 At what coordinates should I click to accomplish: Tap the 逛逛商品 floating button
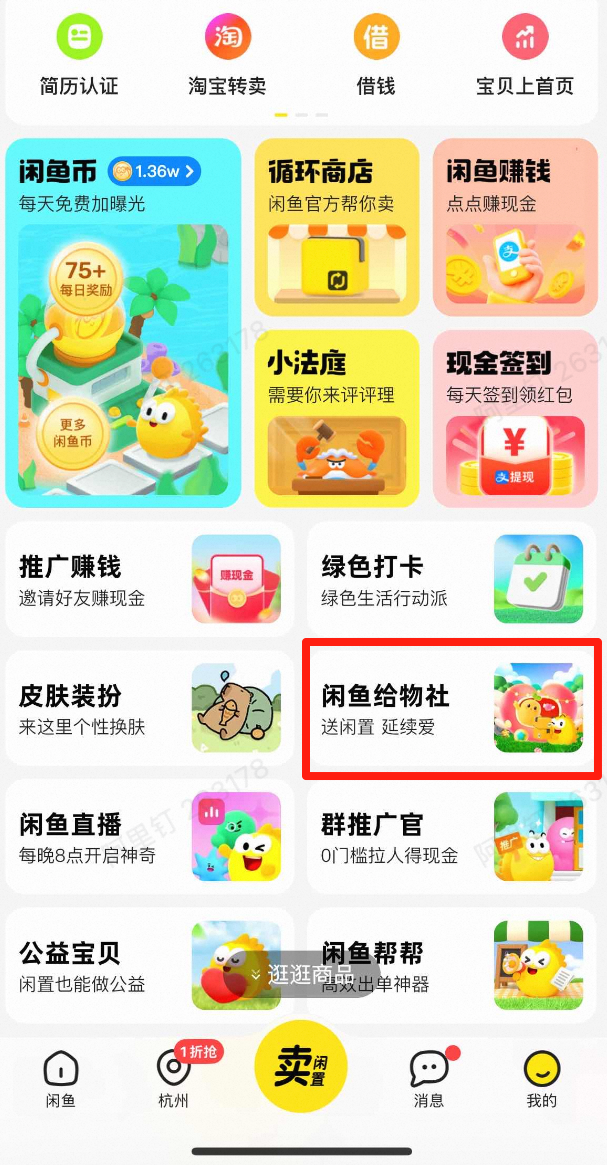(x=301, y=975)
